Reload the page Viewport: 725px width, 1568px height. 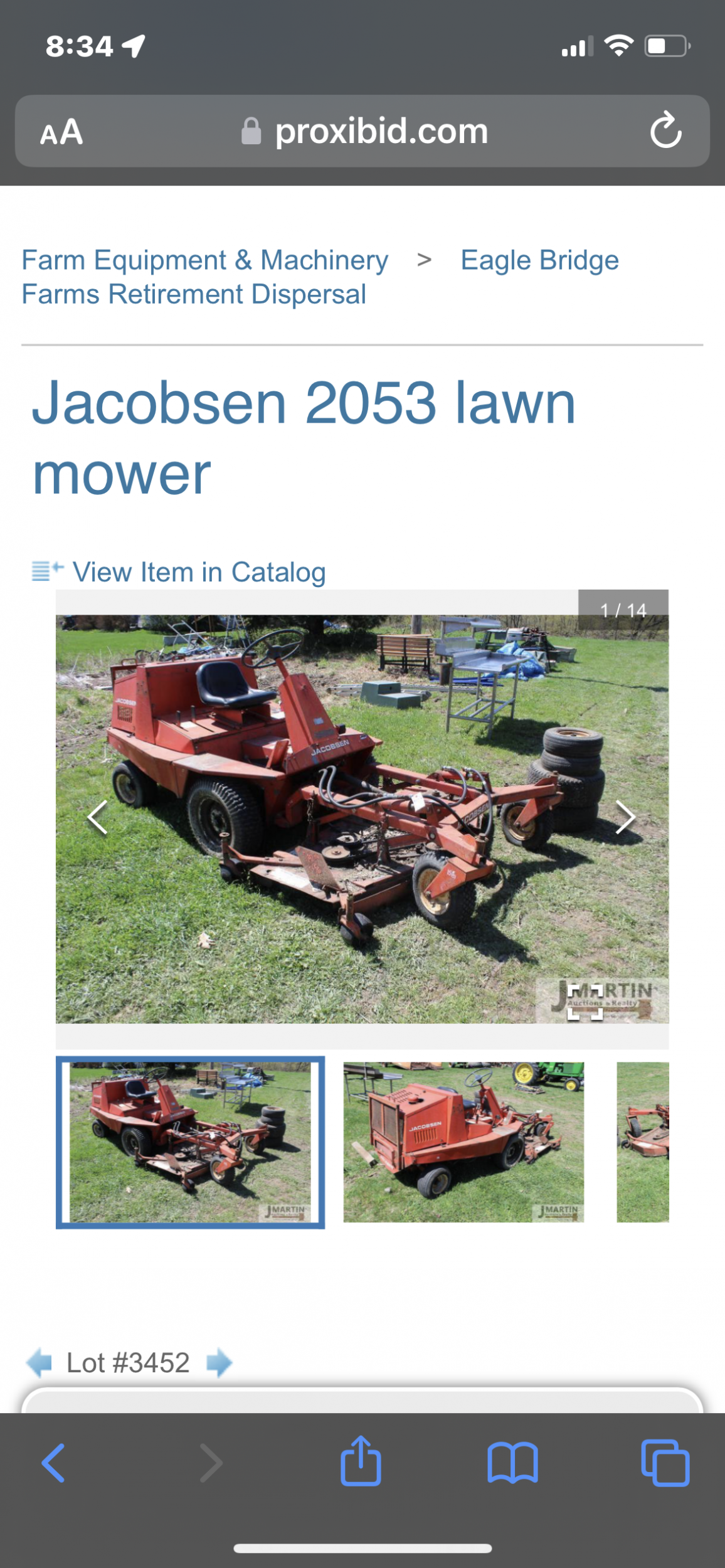pyautogui.click(x=665, y=130)
